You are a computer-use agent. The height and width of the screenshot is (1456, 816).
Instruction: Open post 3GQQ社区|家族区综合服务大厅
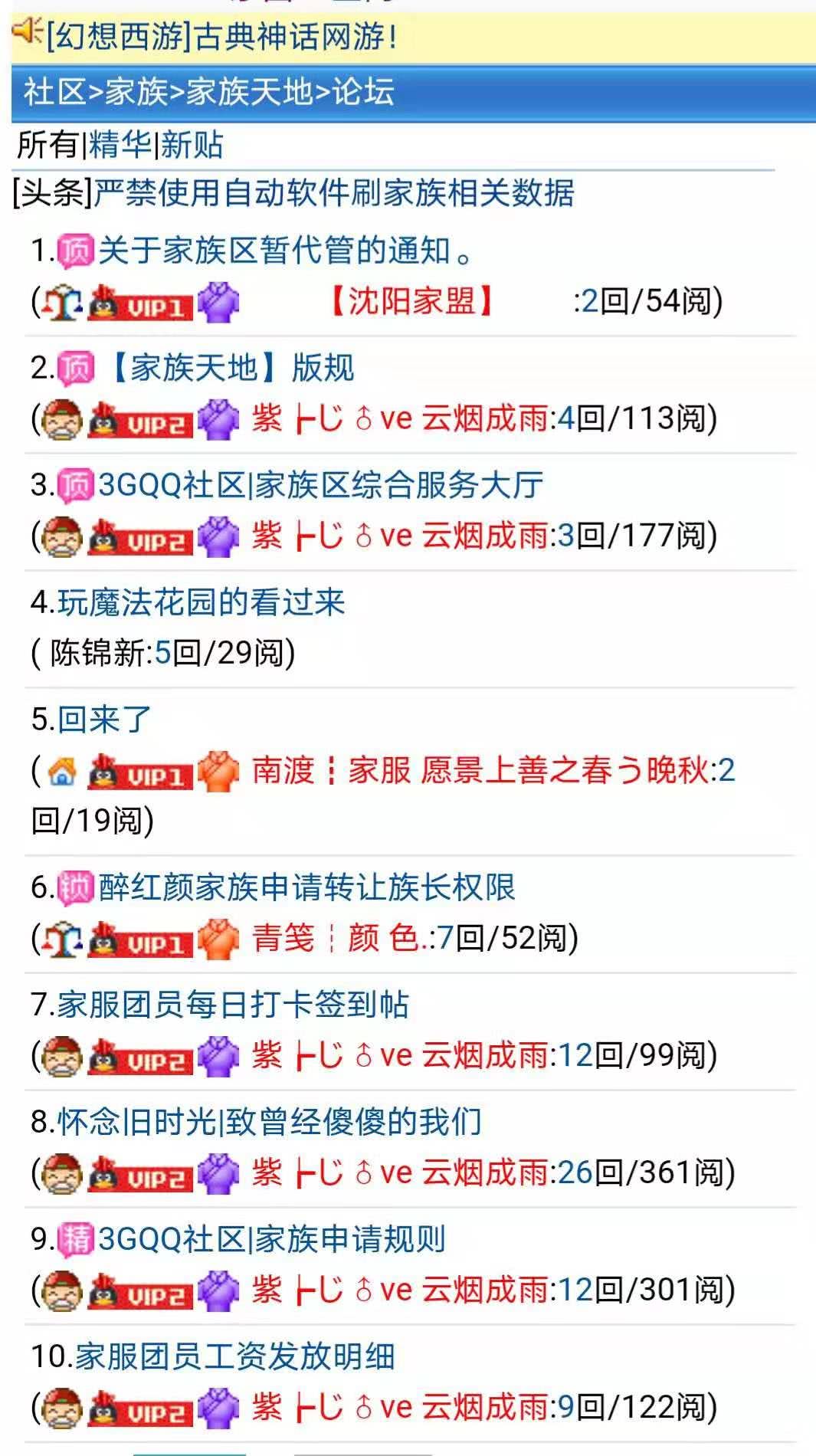tap(320, 485)
